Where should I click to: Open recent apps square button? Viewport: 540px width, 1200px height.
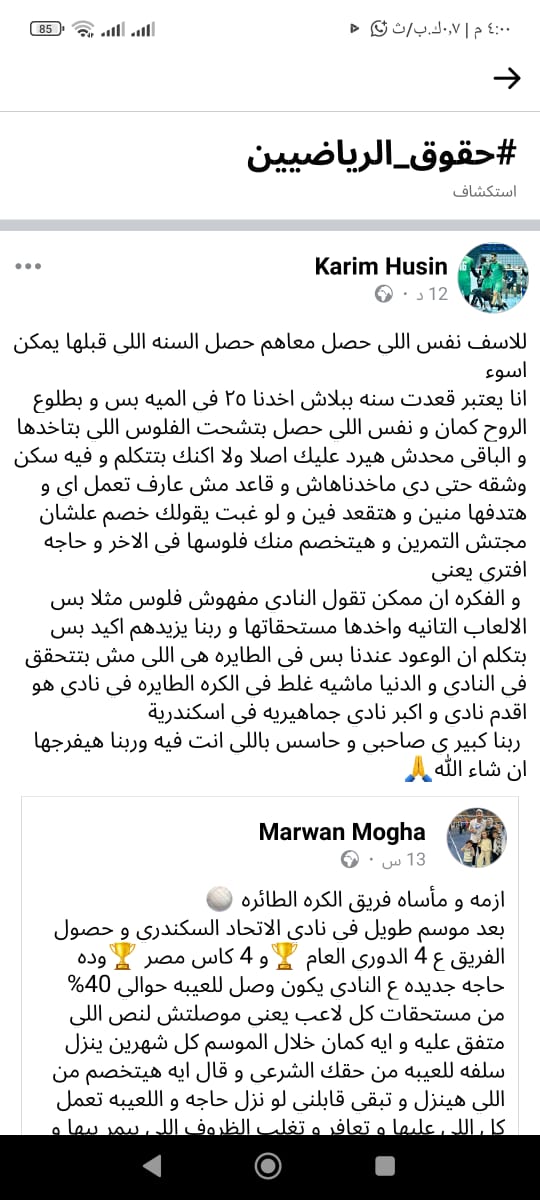[384, 1164]
